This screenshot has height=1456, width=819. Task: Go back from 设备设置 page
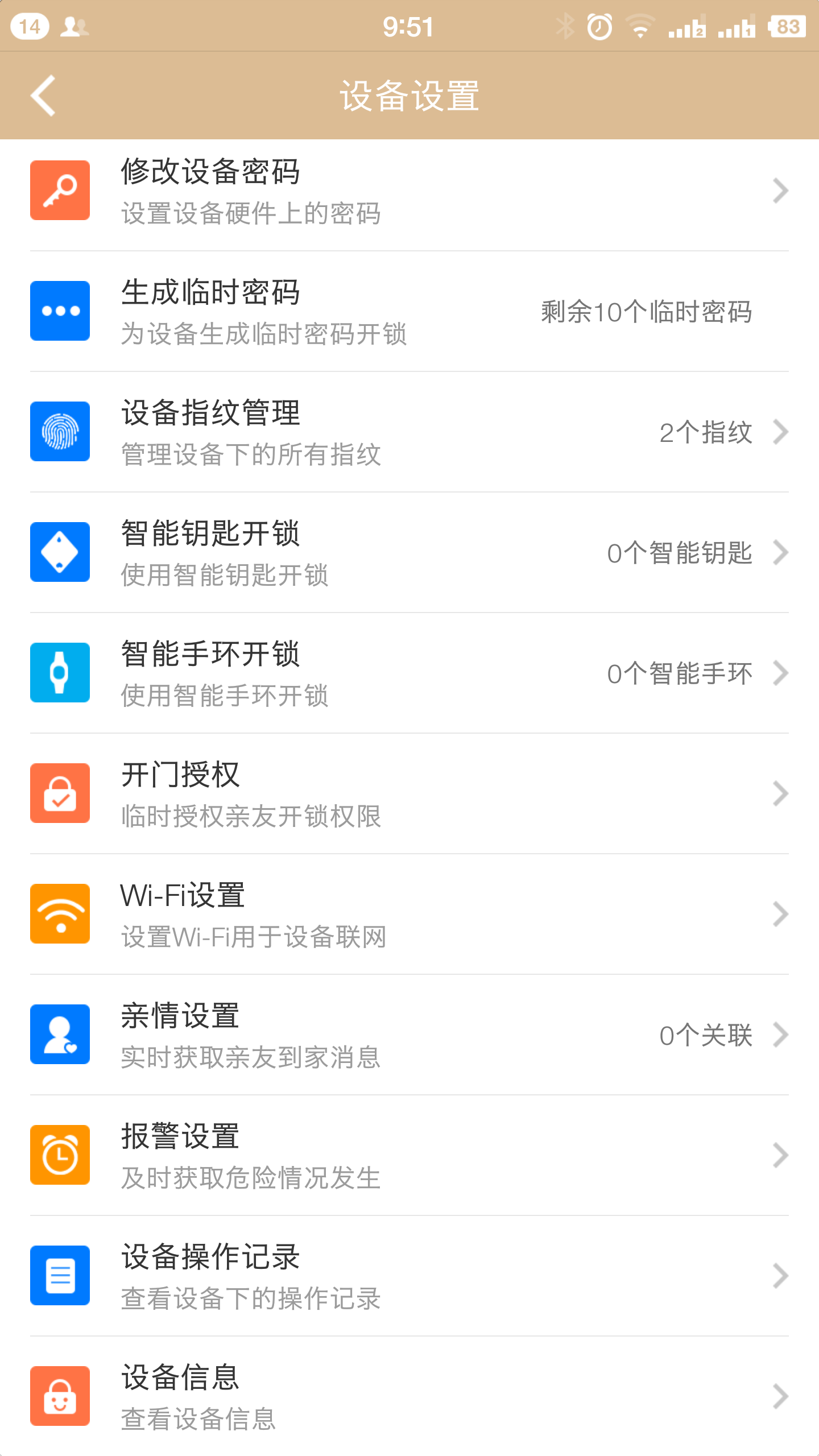pyautogui.click(x=43, y=96)
